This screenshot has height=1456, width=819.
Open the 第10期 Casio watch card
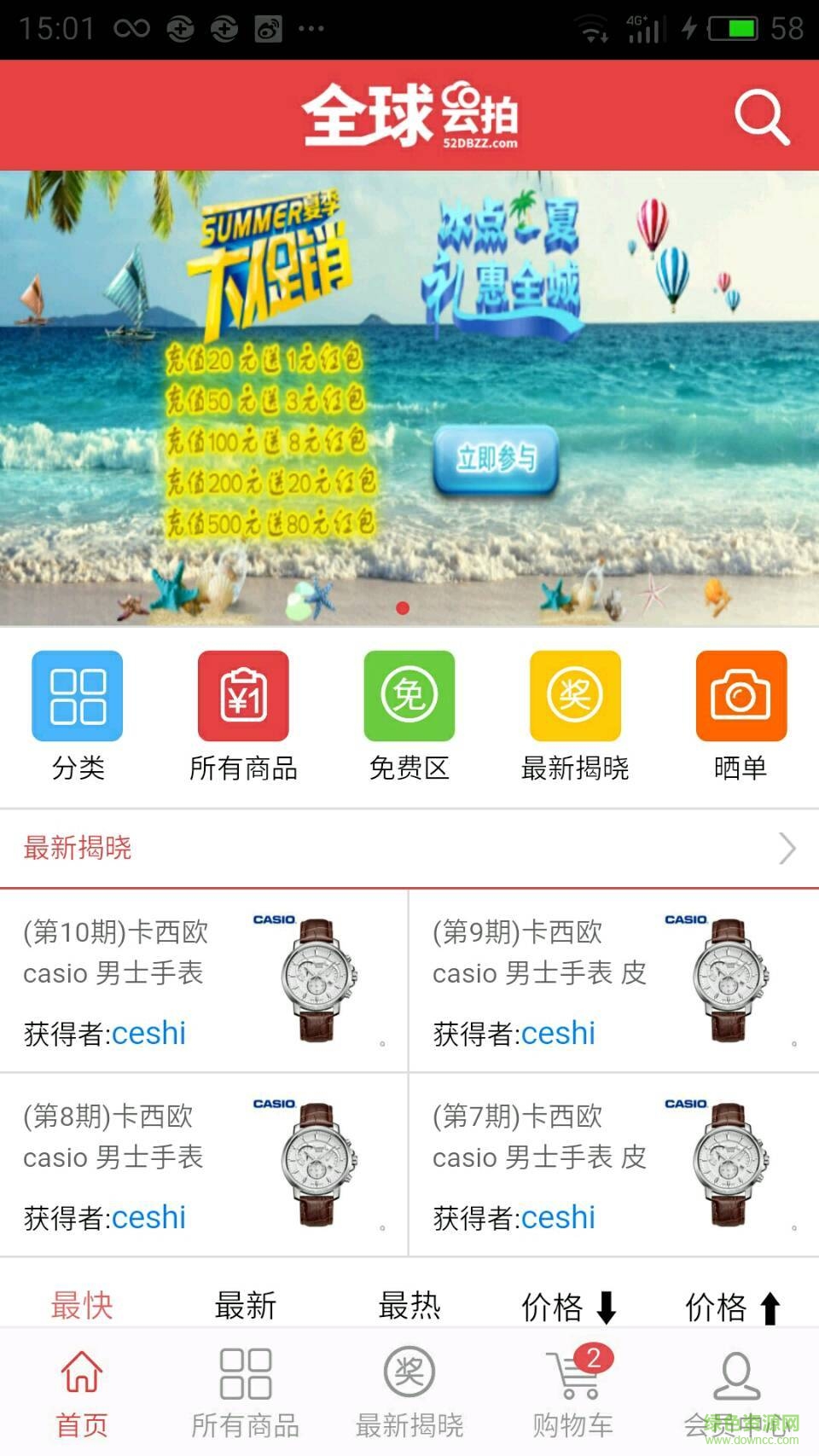[203, 981]
